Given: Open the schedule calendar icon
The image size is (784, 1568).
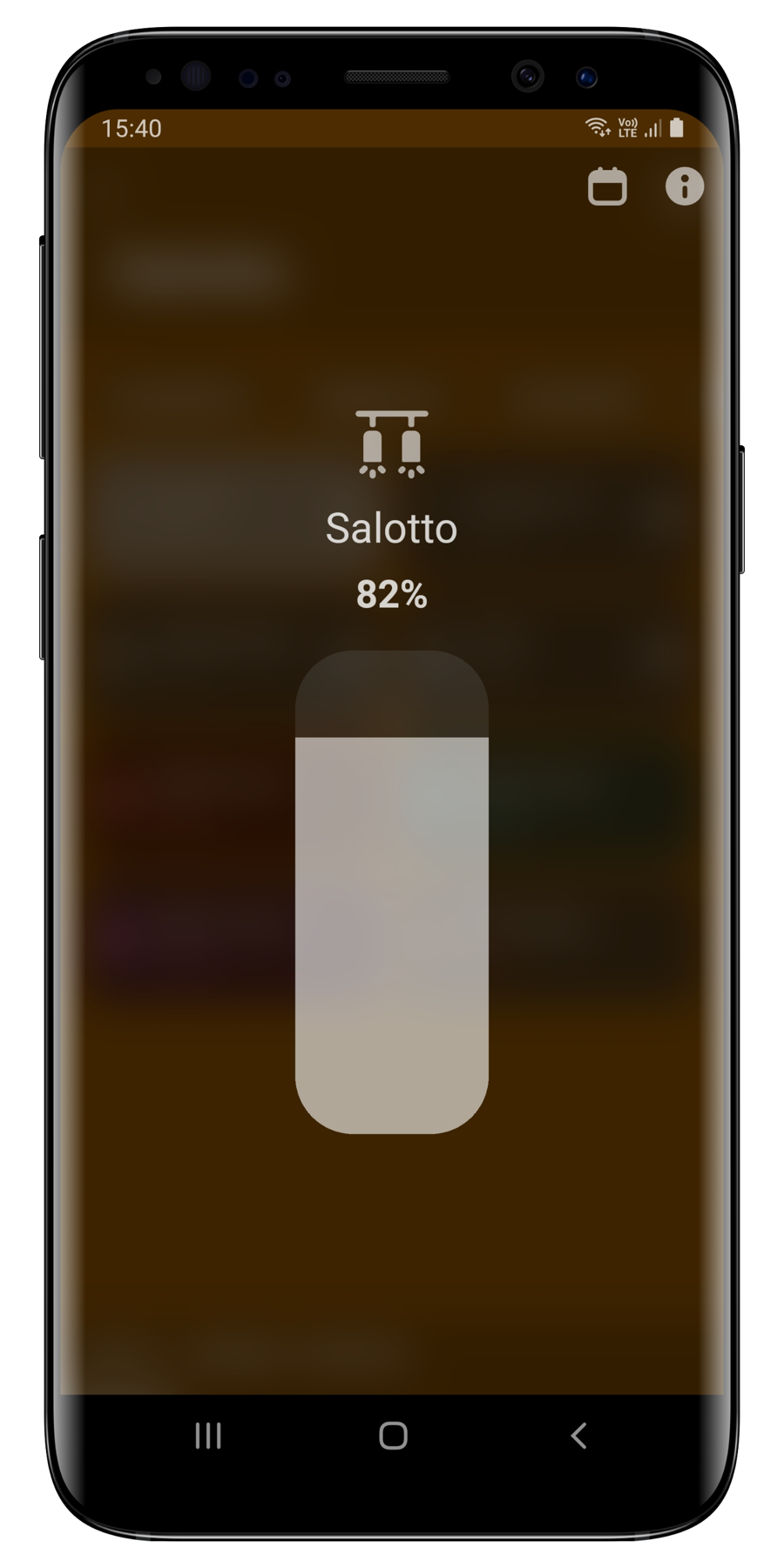Looking at the screenshot, I should (607, 186).
